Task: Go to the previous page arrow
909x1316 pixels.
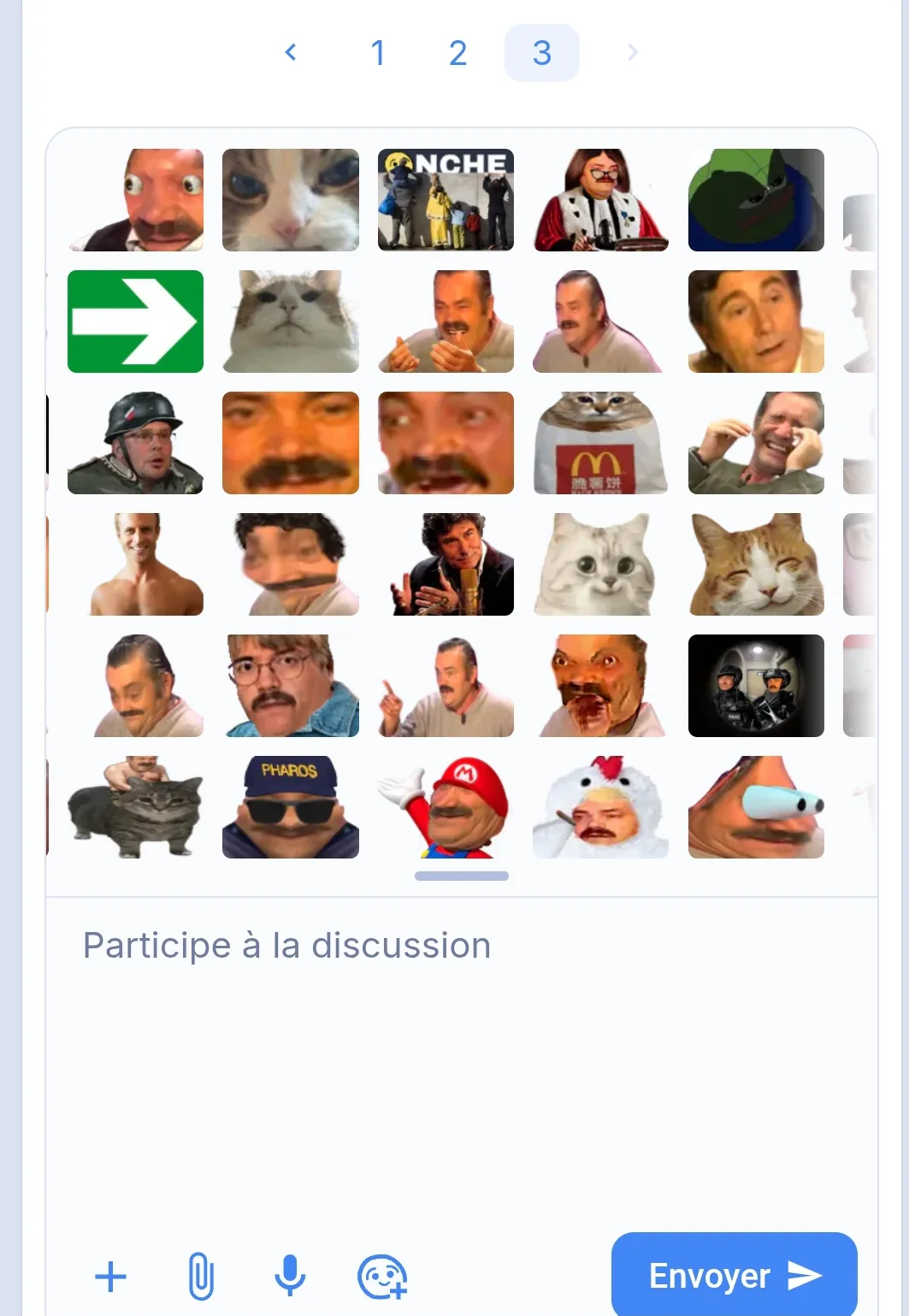Action: tap(291, 53)
